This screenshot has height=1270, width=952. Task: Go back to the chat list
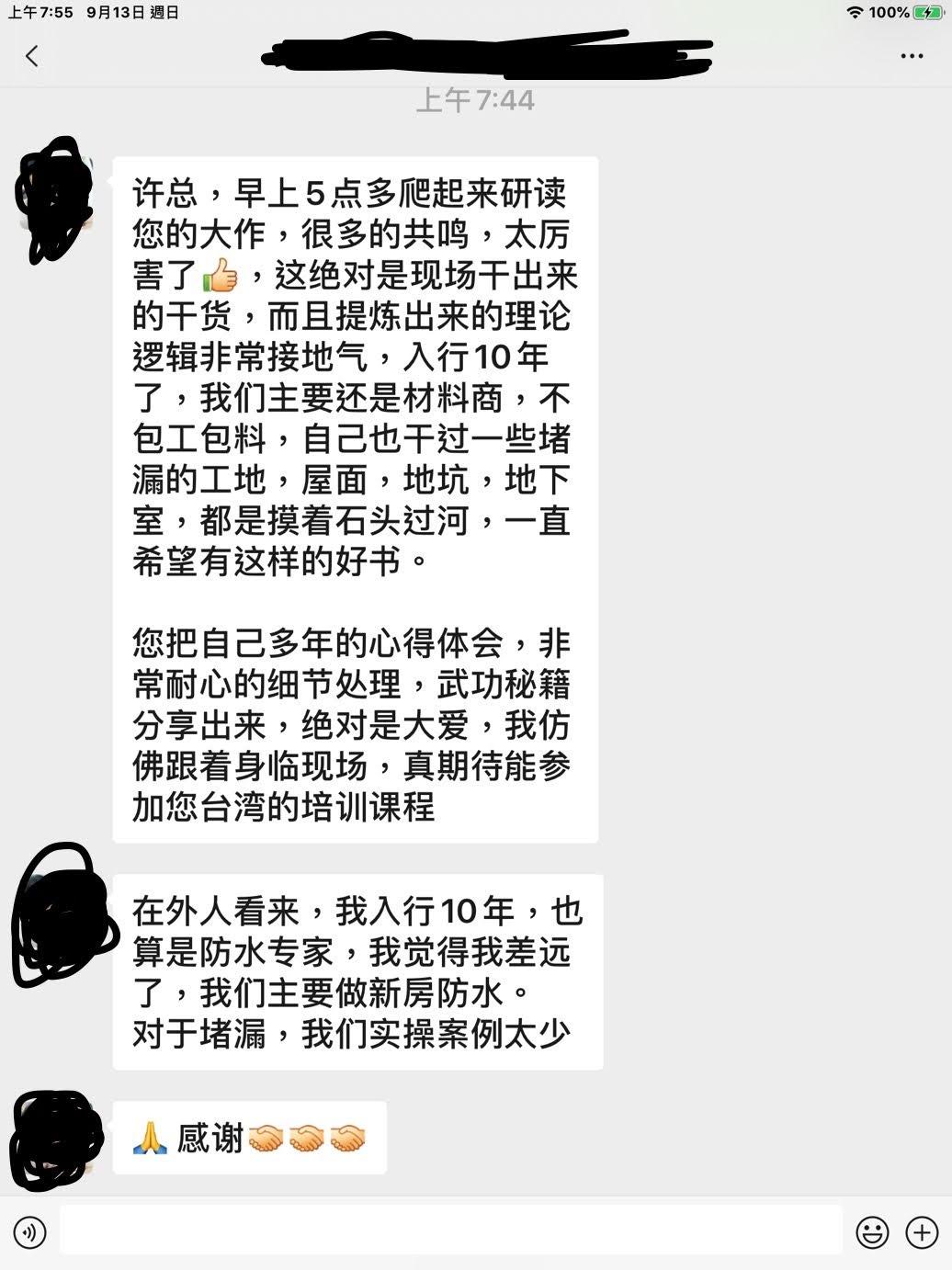32,56
